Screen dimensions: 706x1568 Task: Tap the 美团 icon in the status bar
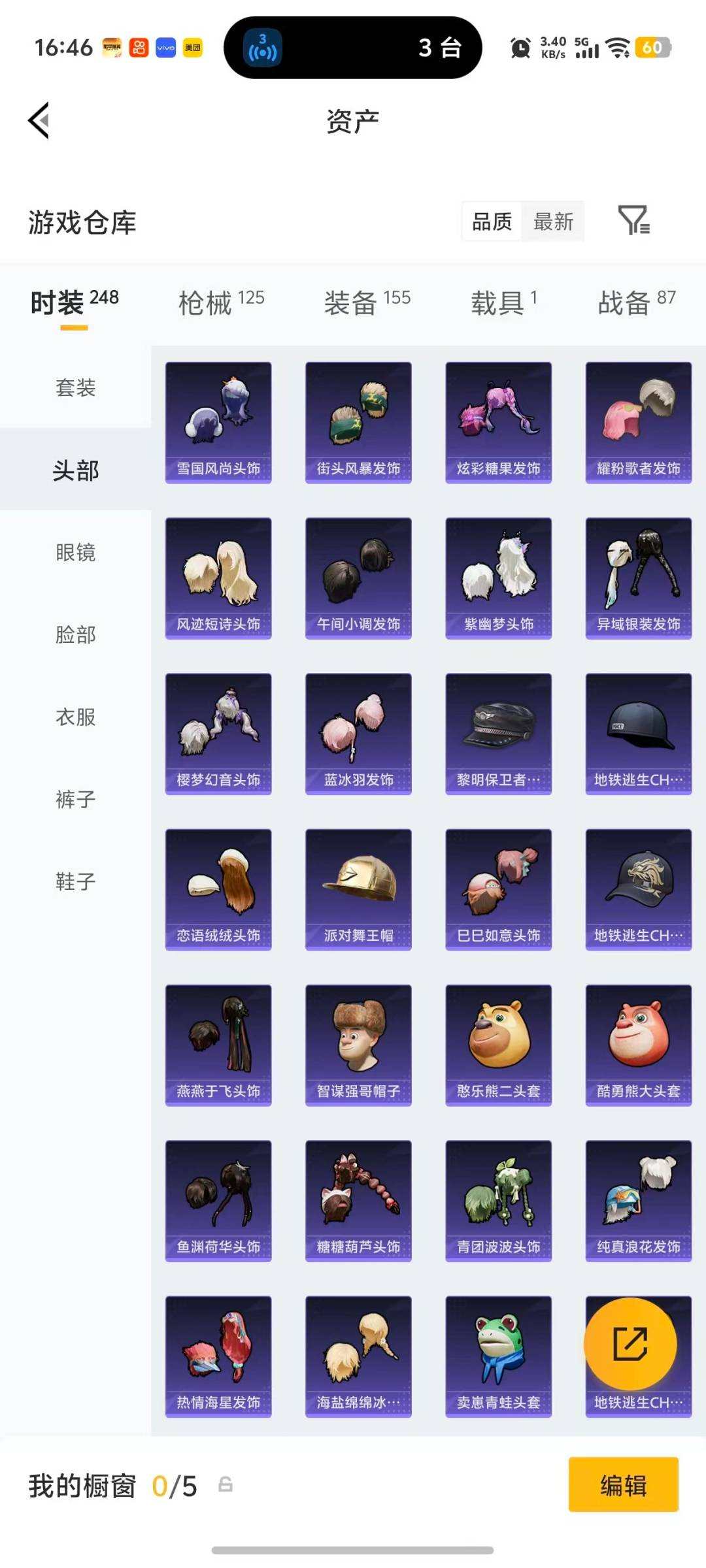(x=194, y=47)
